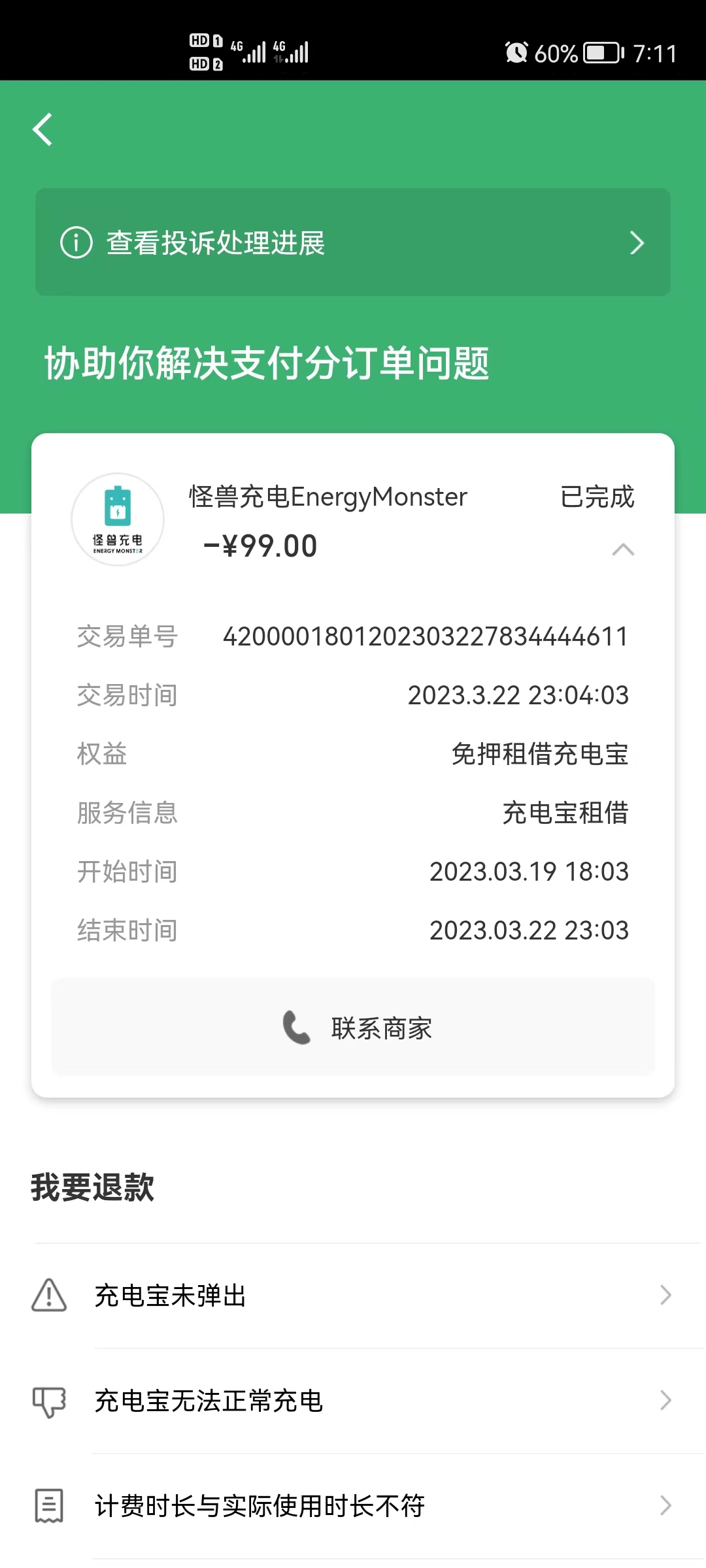Open 计费时长与实际使用时长不符 option

(x=353, y=1506)
